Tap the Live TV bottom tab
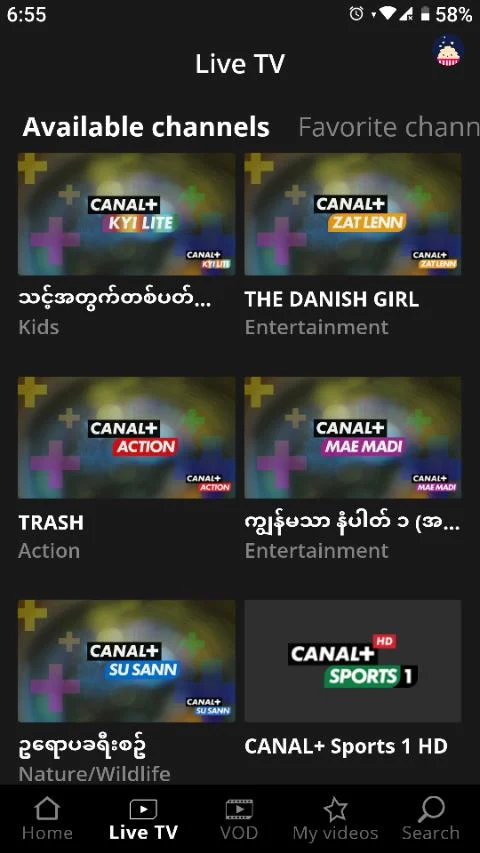 pos(143,819)
